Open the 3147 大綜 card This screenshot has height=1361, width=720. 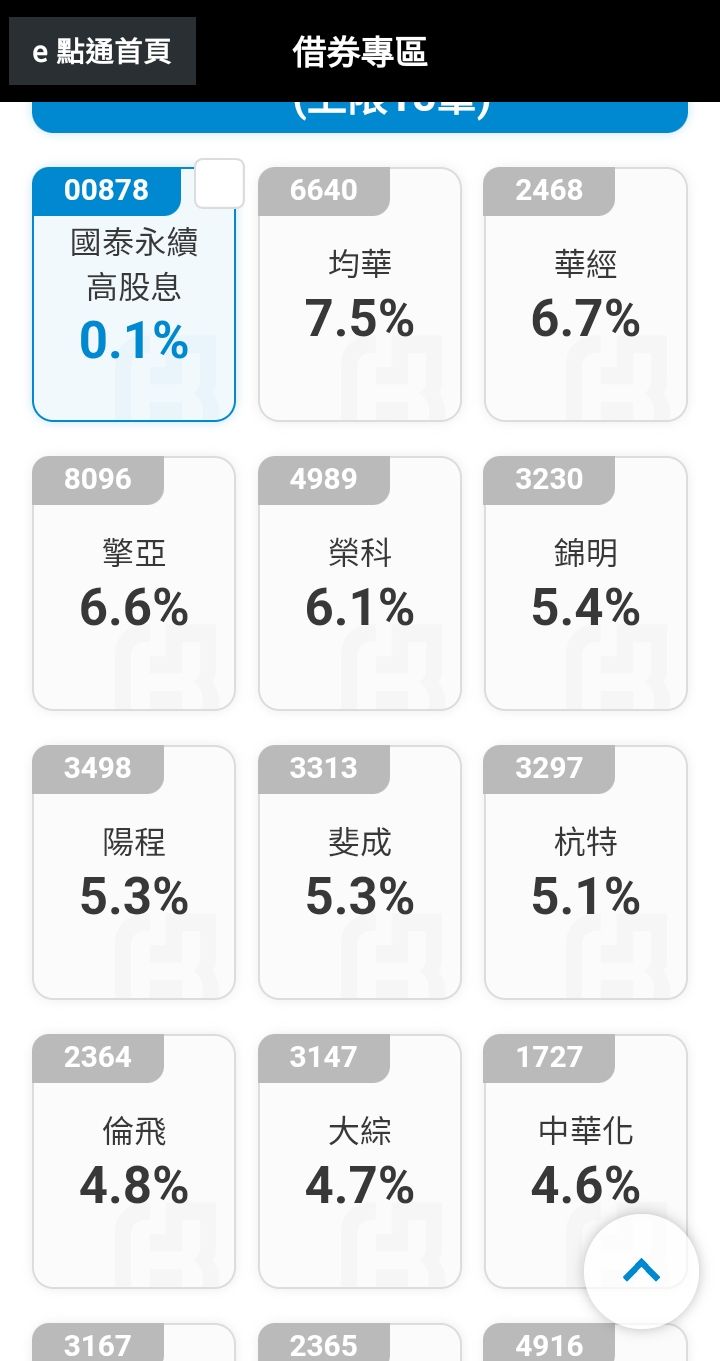(360, 1162)
